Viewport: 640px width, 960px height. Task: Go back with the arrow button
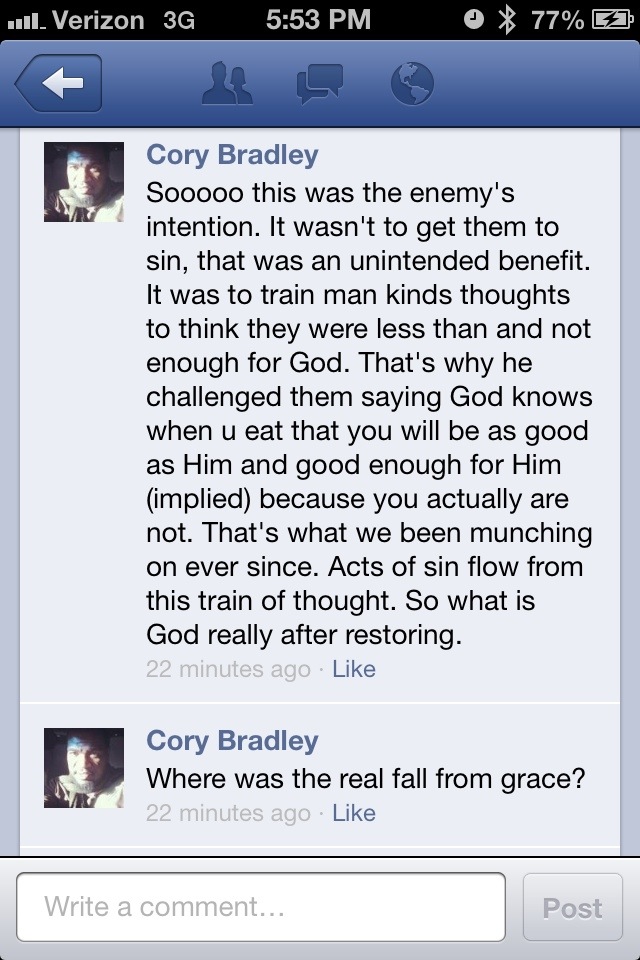[x=59, y=85]
